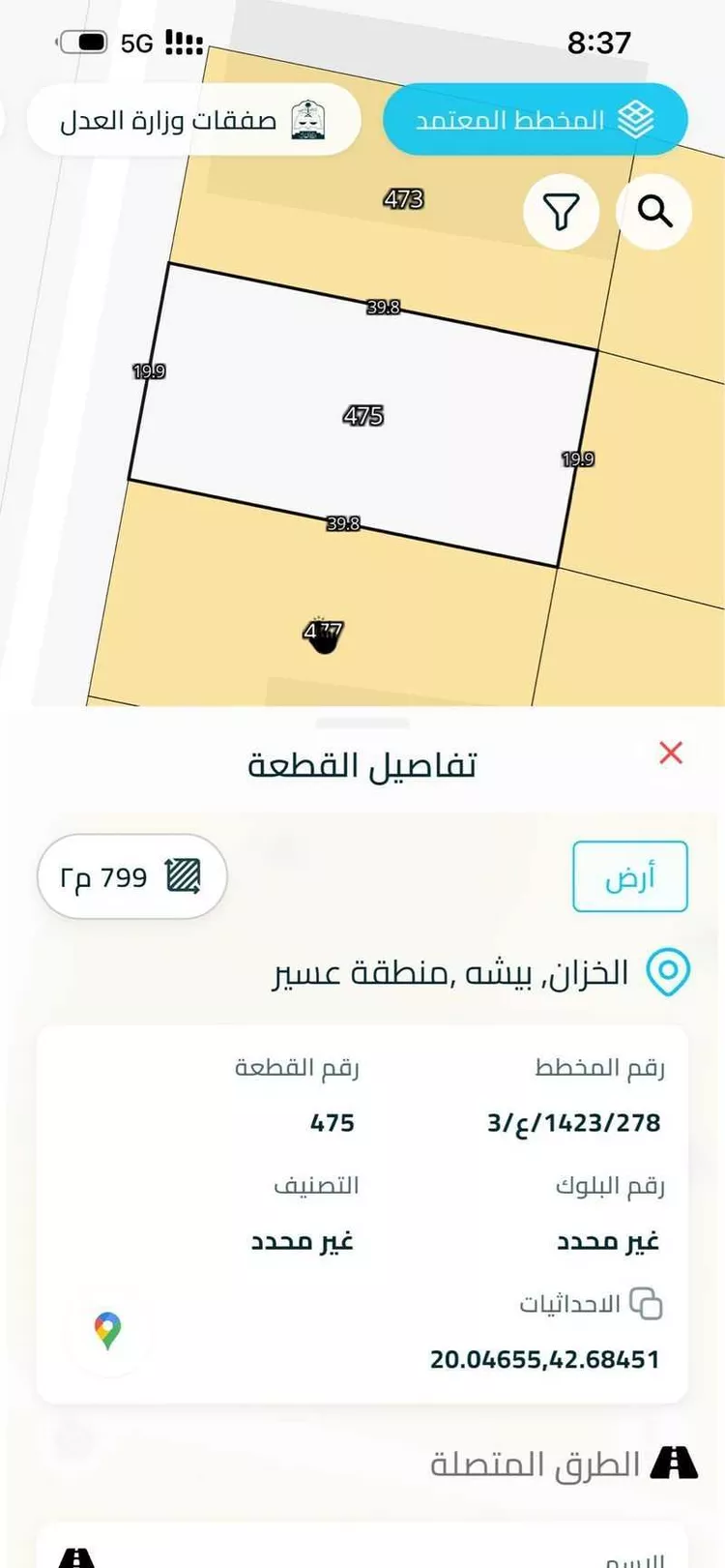Click the battery indicator in the status bar
The image size is (725, 1568).
click(85, 42)
